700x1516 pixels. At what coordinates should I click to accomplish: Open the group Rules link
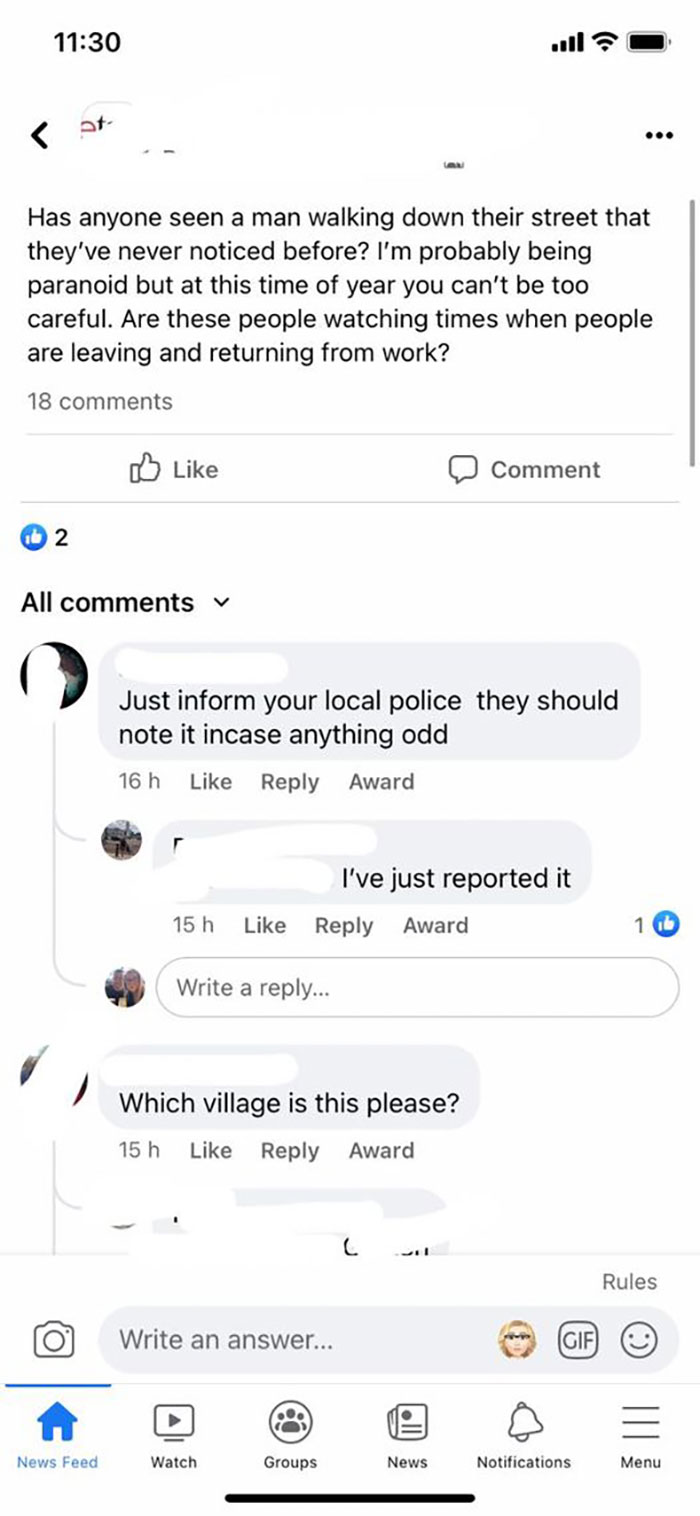tap(629, 1282)
